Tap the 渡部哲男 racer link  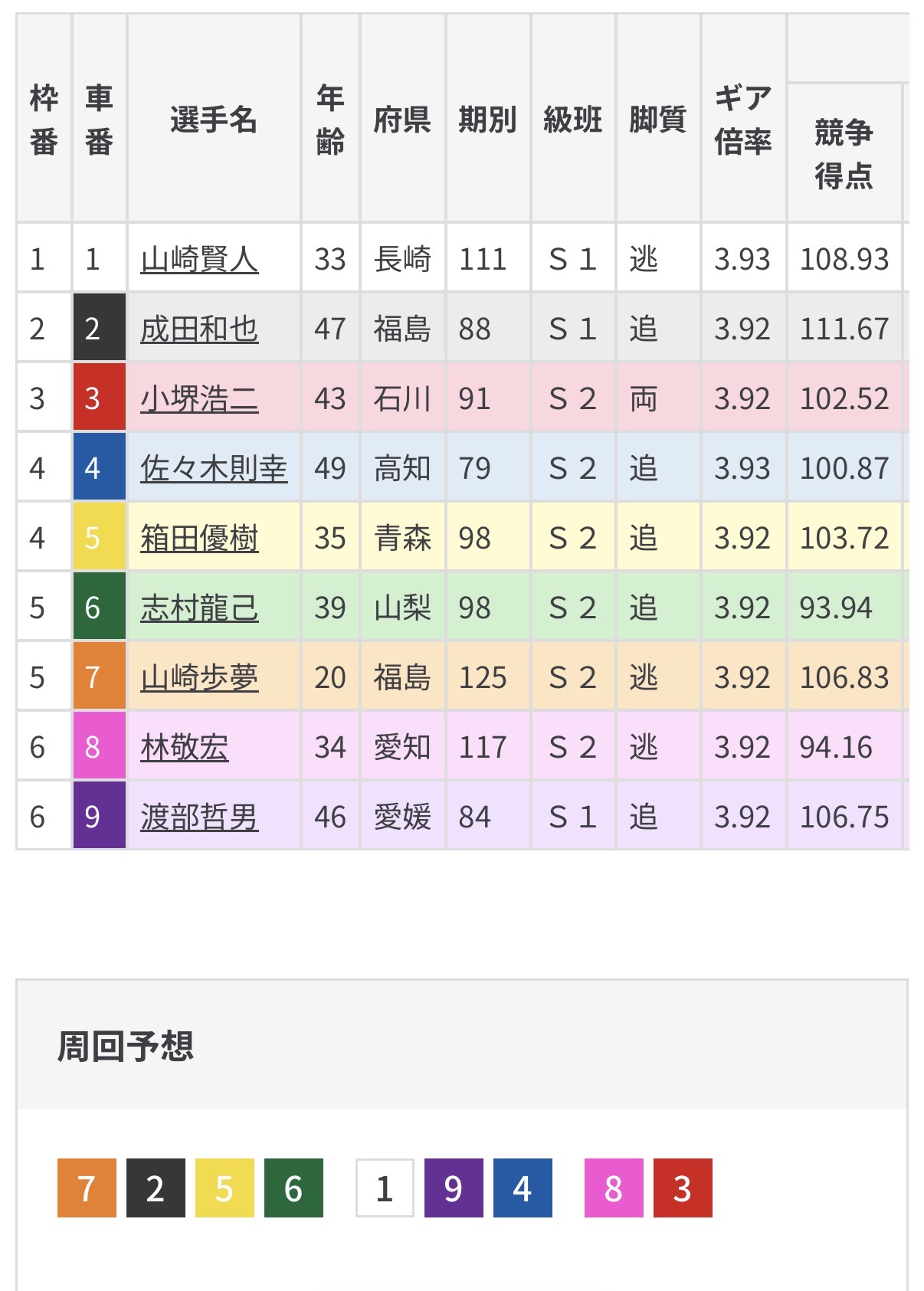pyautogui.click(x=199, y=817)
